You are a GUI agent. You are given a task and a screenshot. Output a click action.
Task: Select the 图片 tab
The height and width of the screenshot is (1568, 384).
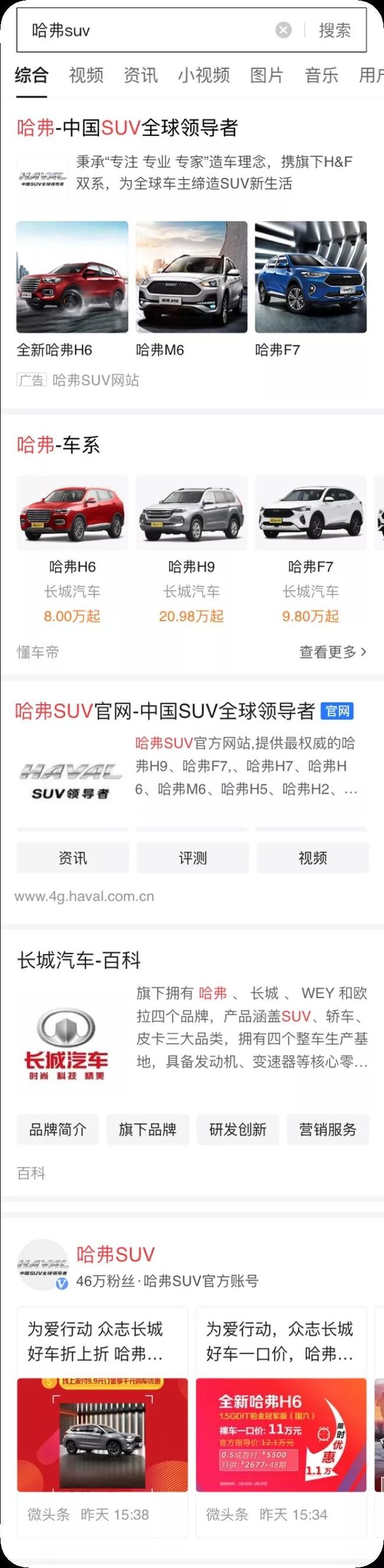pos(266,75)
